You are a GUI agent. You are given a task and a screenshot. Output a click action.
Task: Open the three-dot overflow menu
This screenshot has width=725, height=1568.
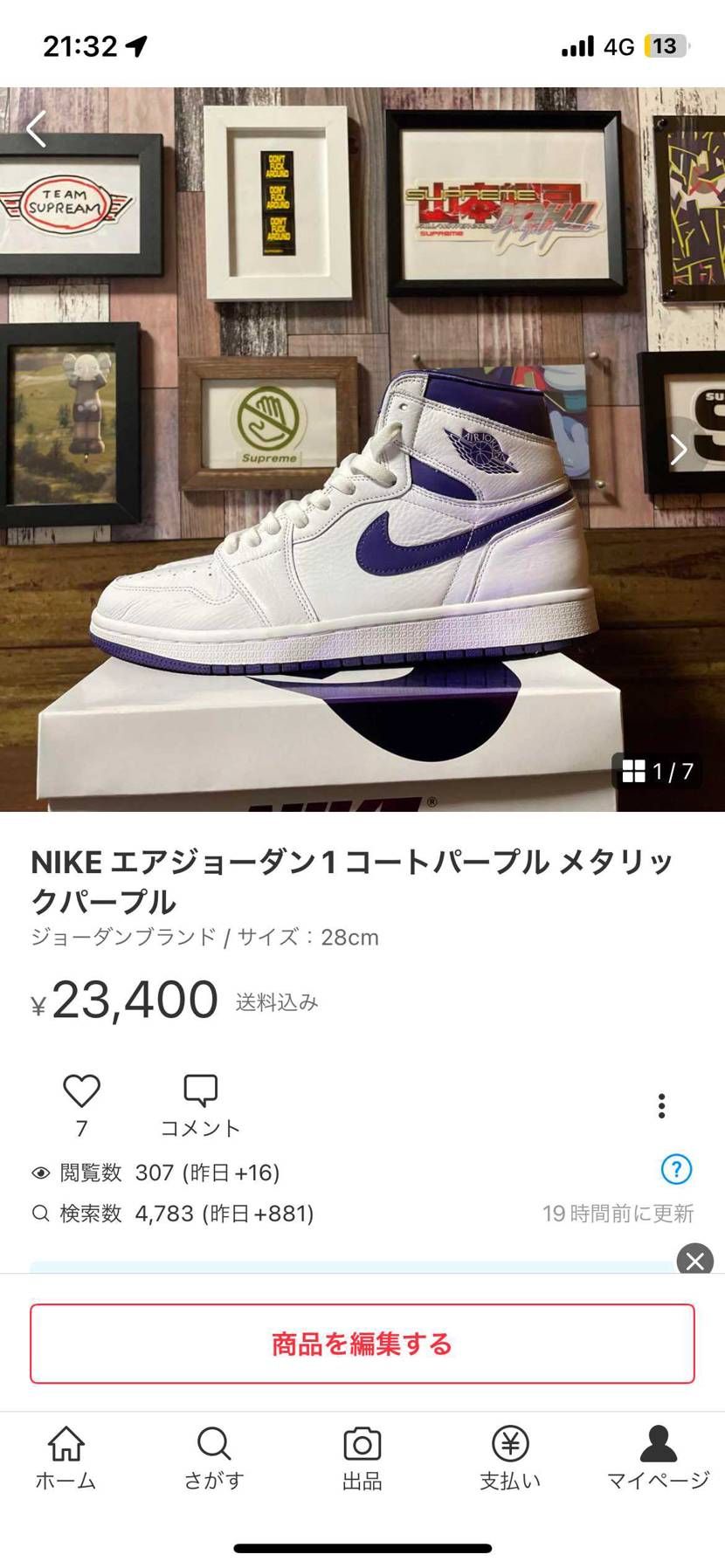pos(662,1105)
